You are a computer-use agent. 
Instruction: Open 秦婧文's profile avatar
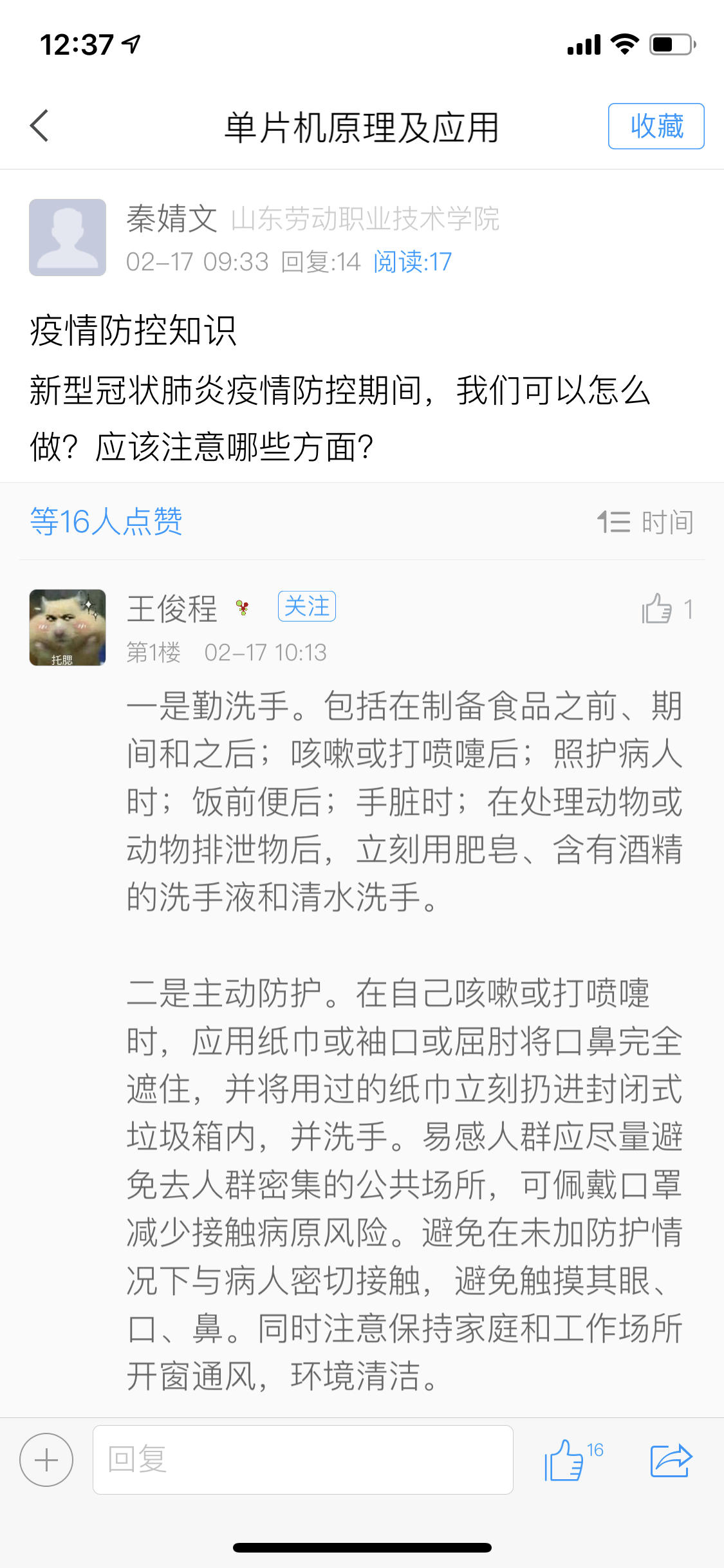(68, 238)
